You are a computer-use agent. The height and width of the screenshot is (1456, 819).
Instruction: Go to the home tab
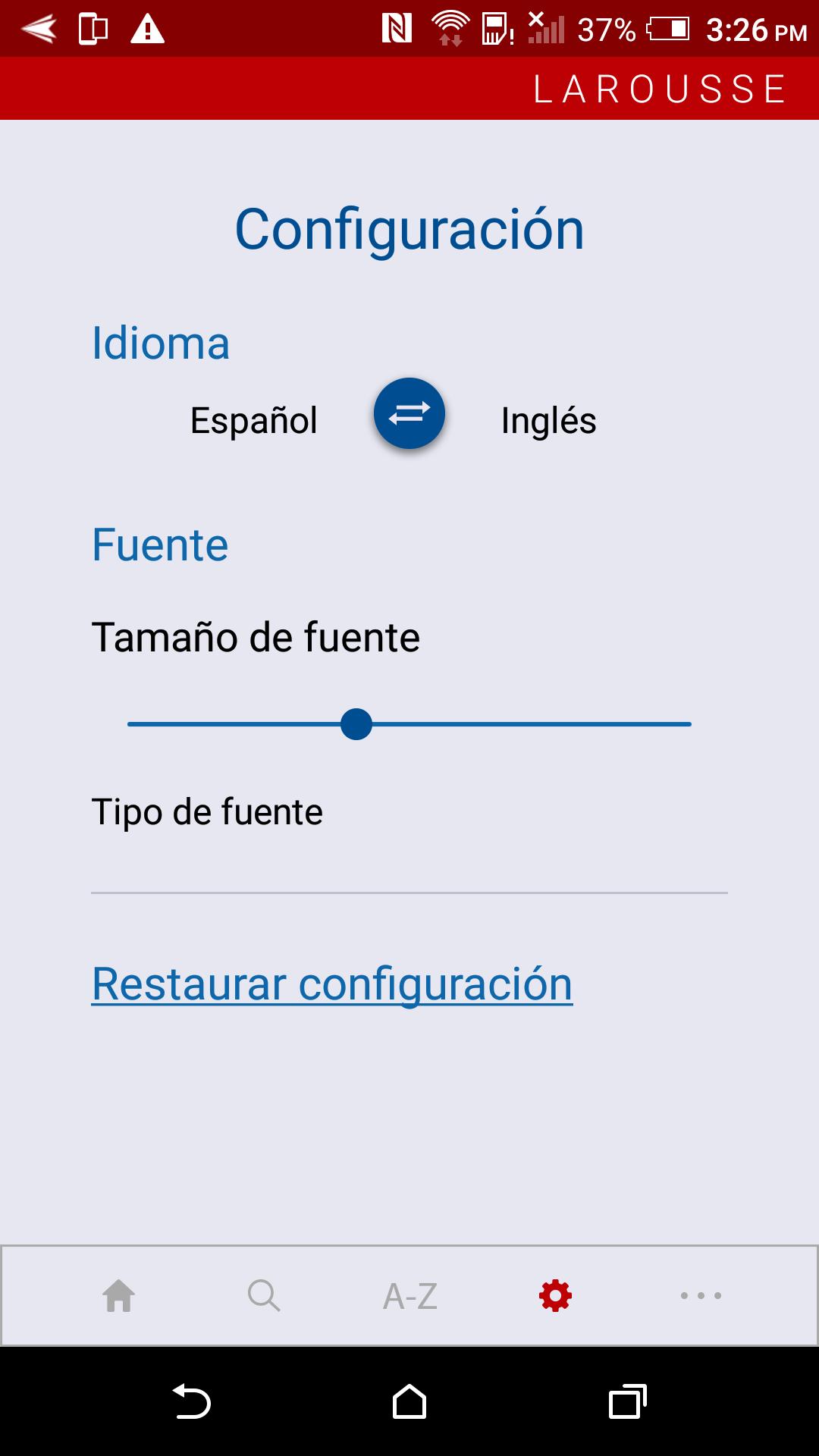(119, 1296)
